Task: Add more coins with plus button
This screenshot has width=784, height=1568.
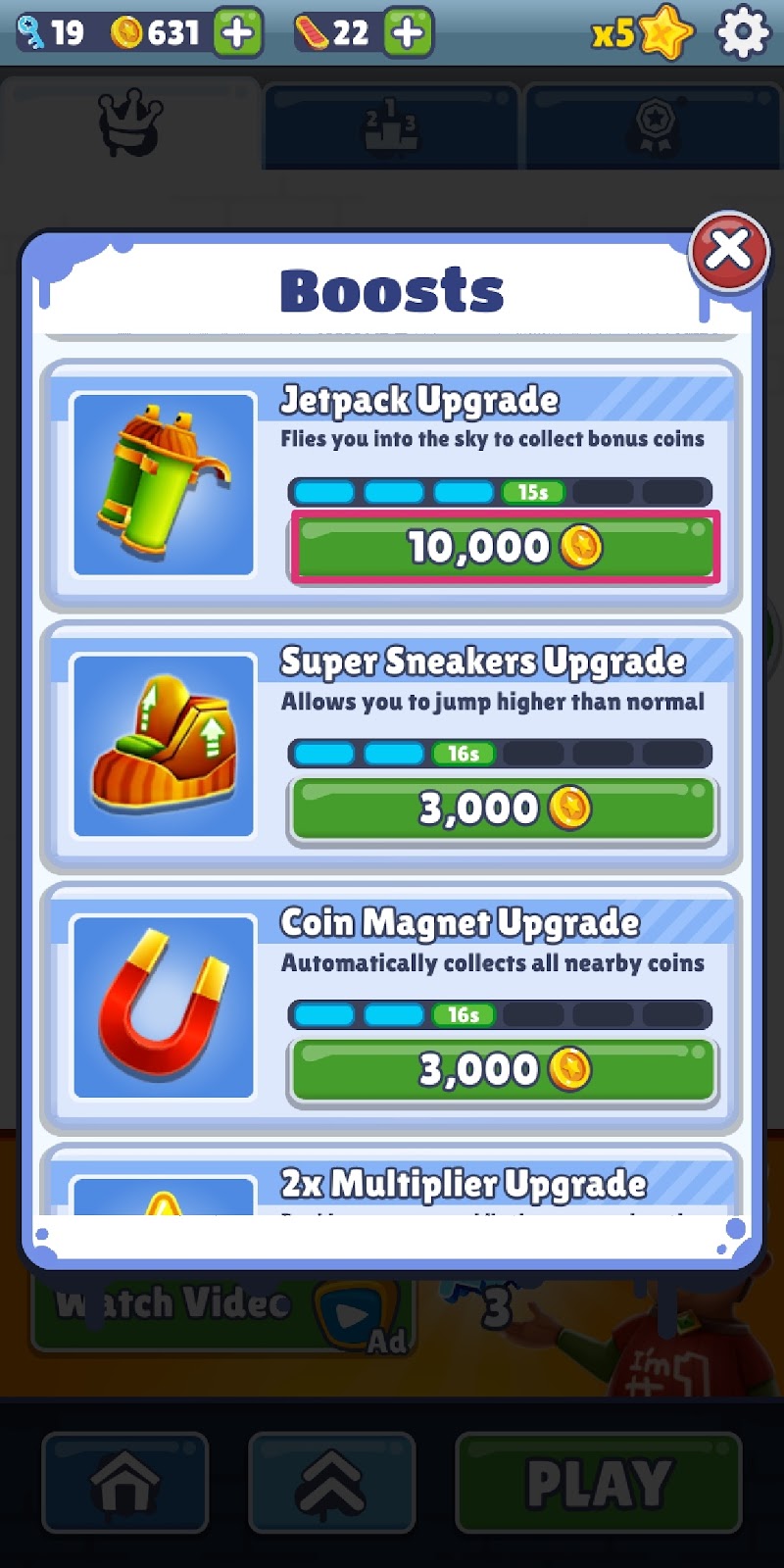Action: (x=238, y=33)
